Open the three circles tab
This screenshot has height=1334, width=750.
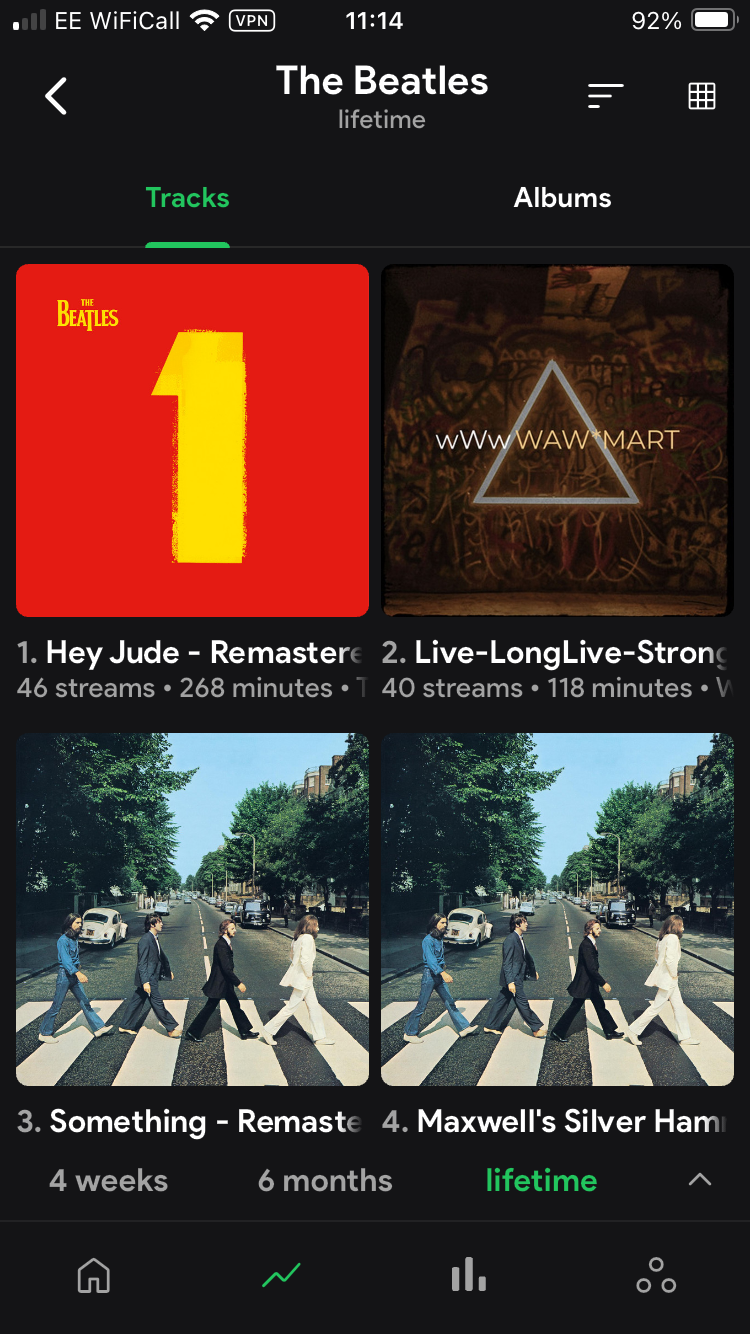(x=656, y=1275)
